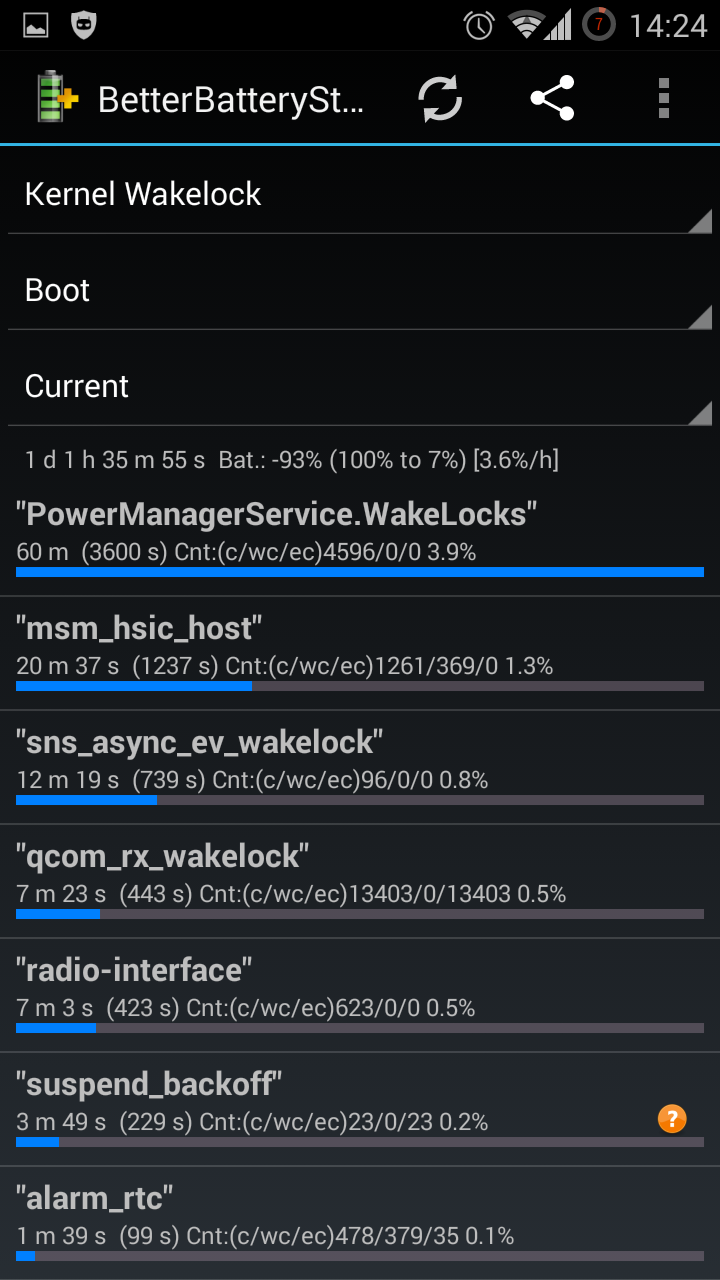Open the overflow menu
The image size is (720, 1280).
point(664,98)
